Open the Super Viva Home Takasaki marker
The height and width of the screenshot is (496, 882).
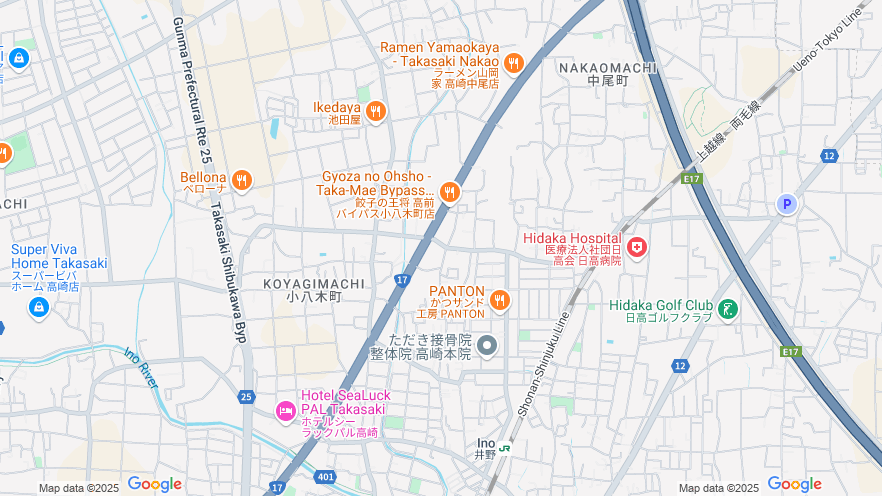tap(39, 307)
